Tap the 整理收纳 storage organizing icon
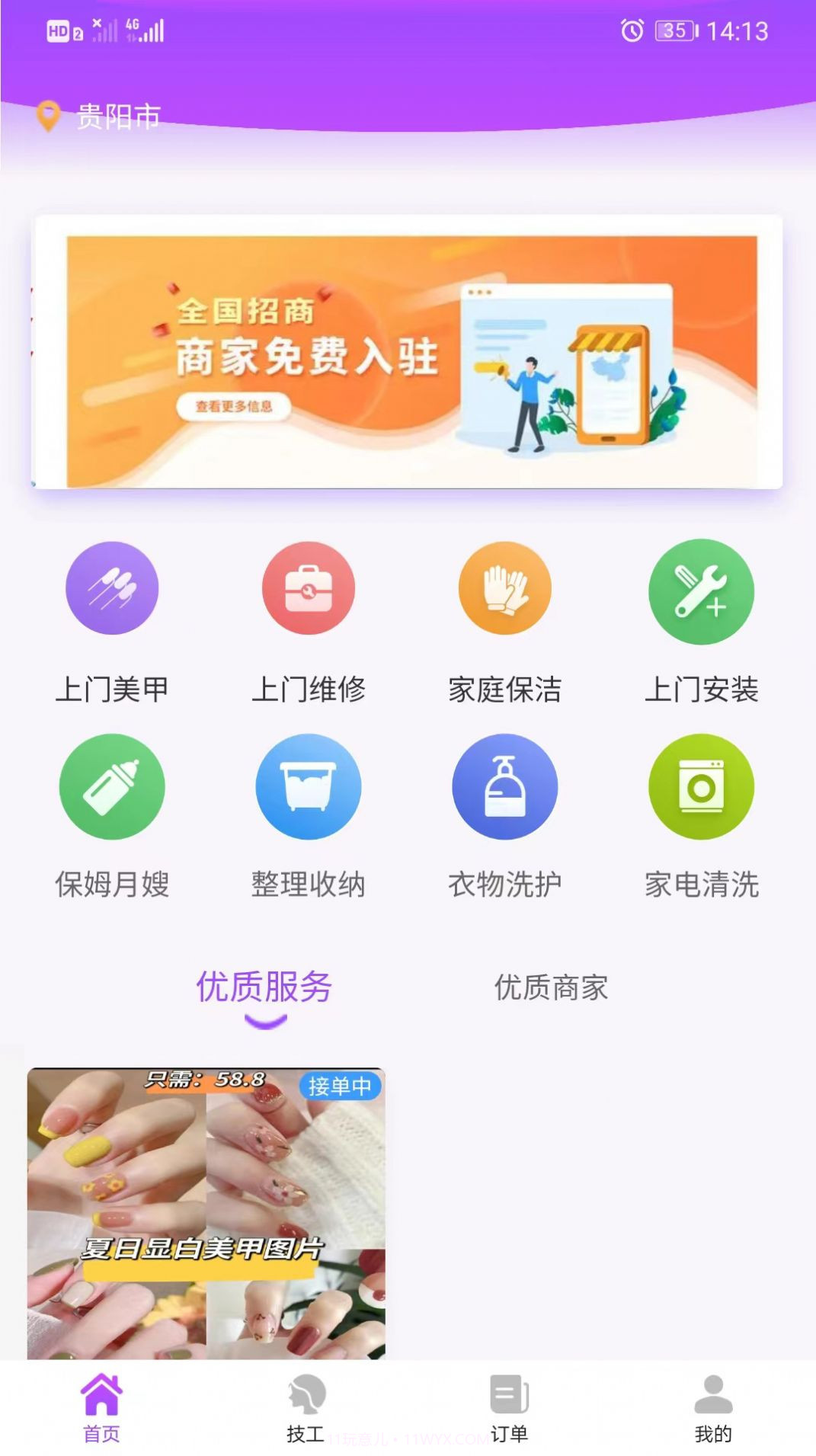 coord(309,788)
